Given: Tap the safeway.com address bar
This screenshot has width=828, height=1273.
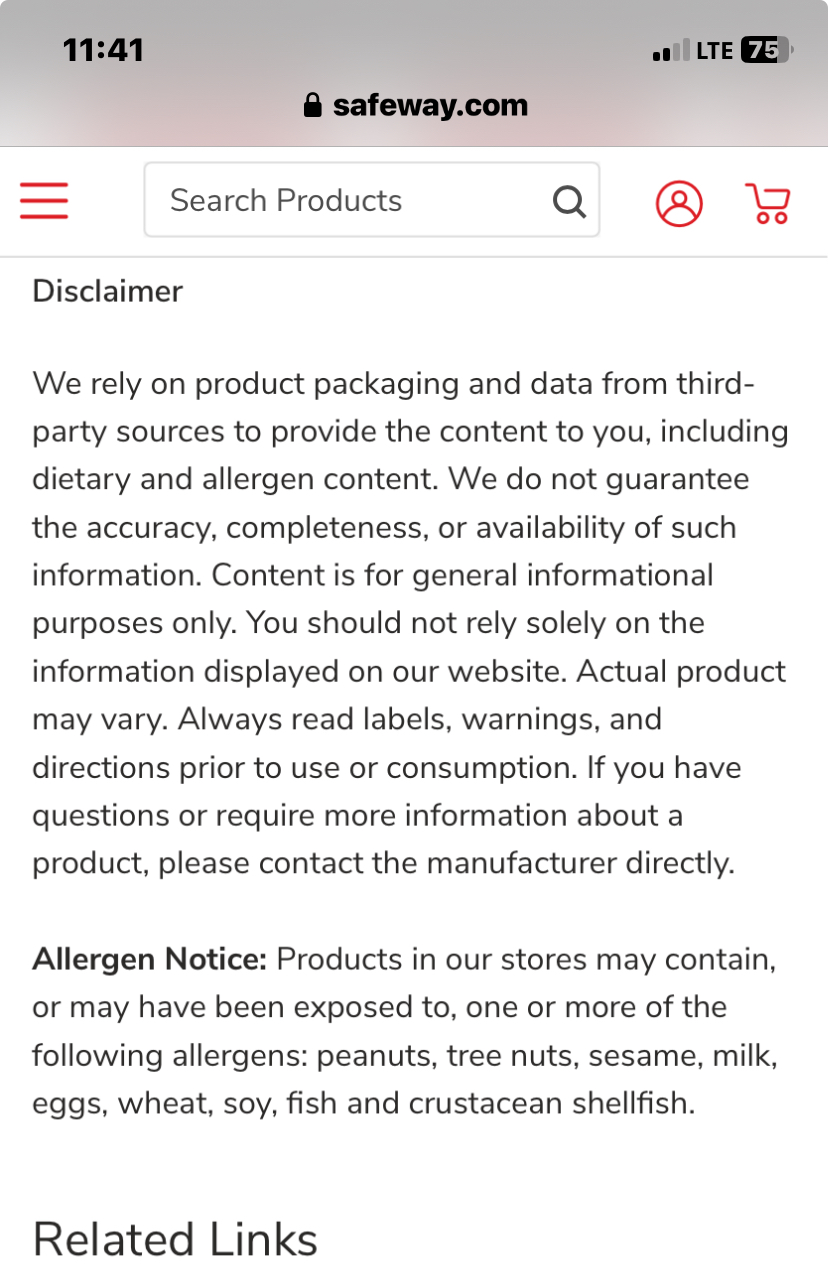Looking at the screenshot, I should (415, 105).
